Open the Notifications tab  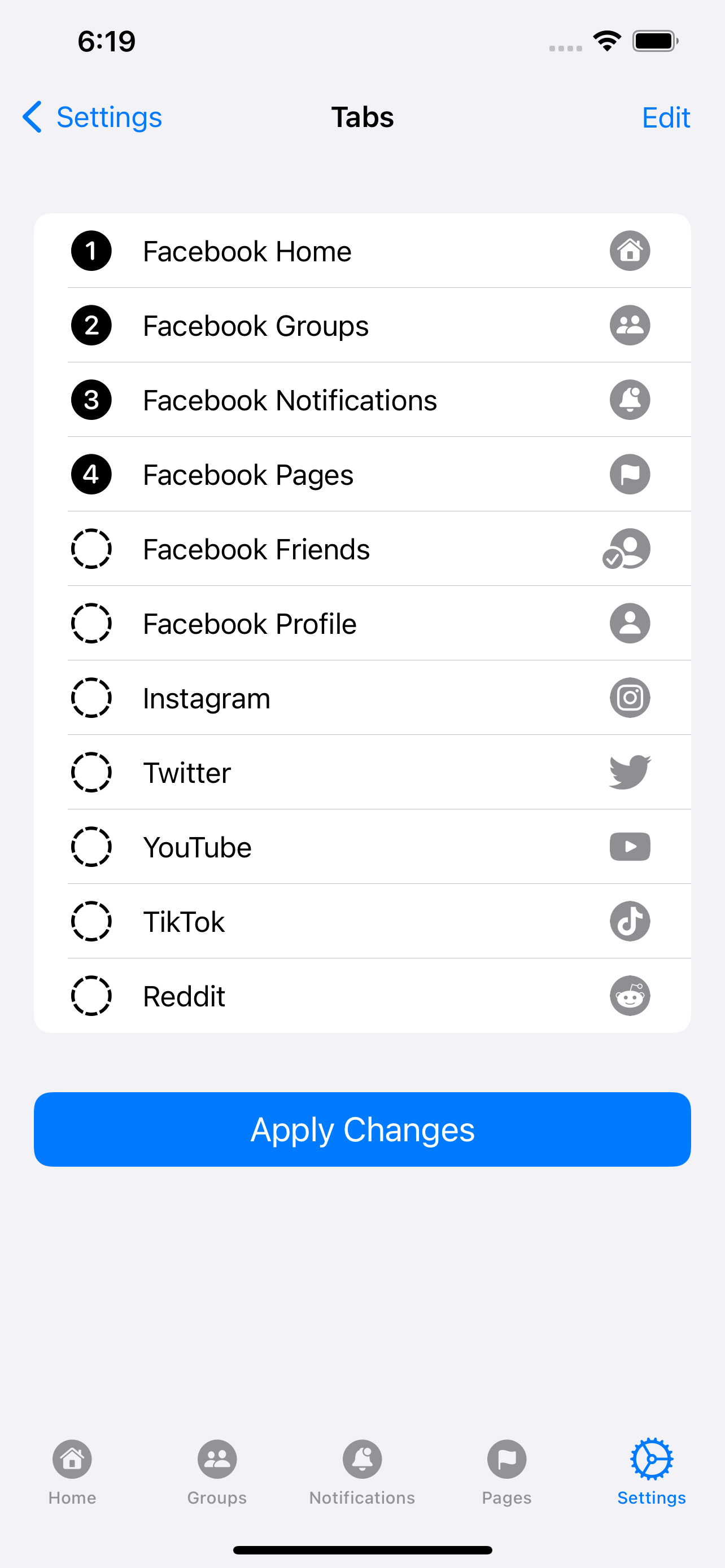click(362, 1473)
